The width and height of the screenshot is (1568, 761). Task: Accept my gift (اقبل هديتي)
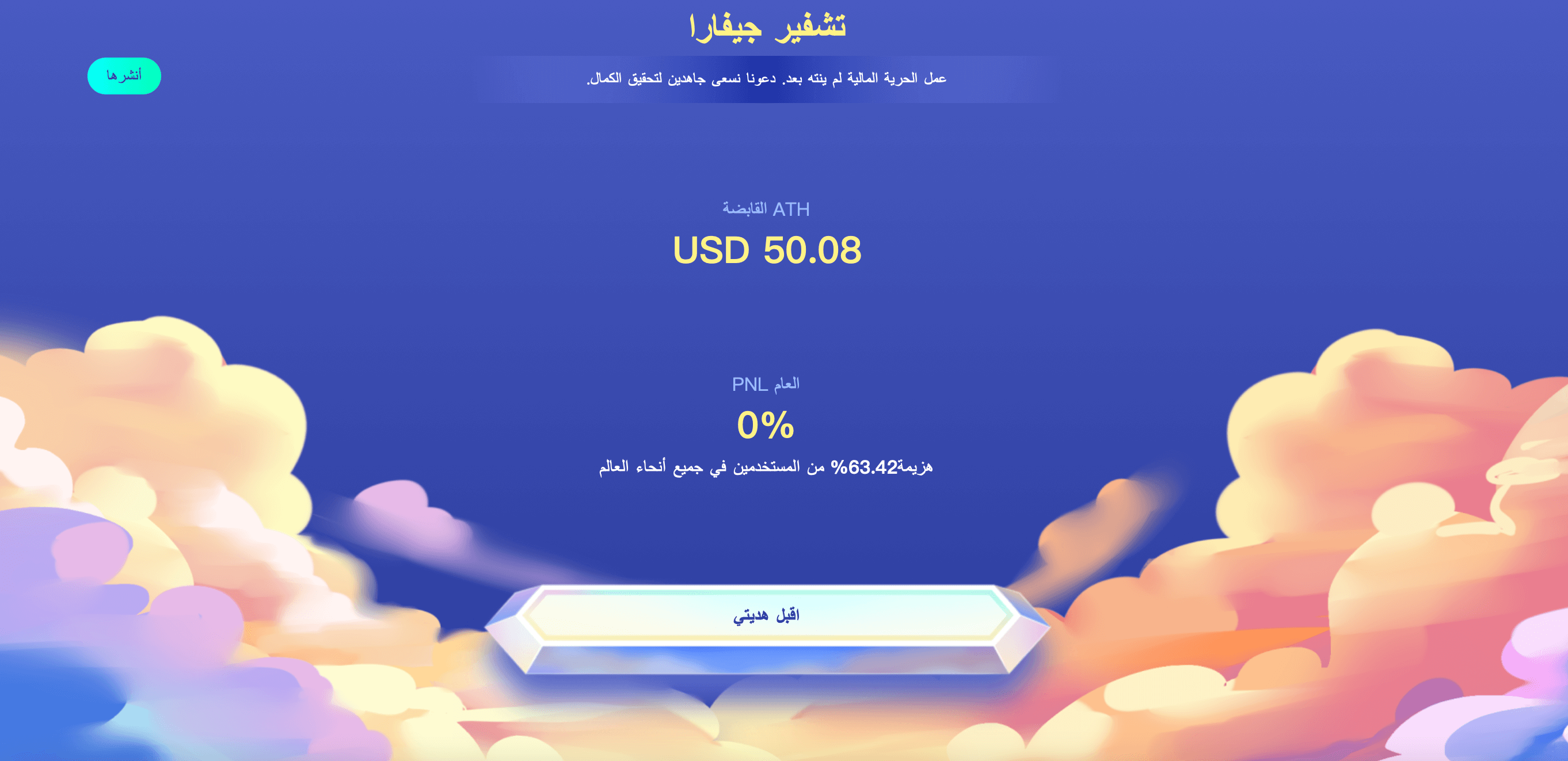(x=766, y=615)
